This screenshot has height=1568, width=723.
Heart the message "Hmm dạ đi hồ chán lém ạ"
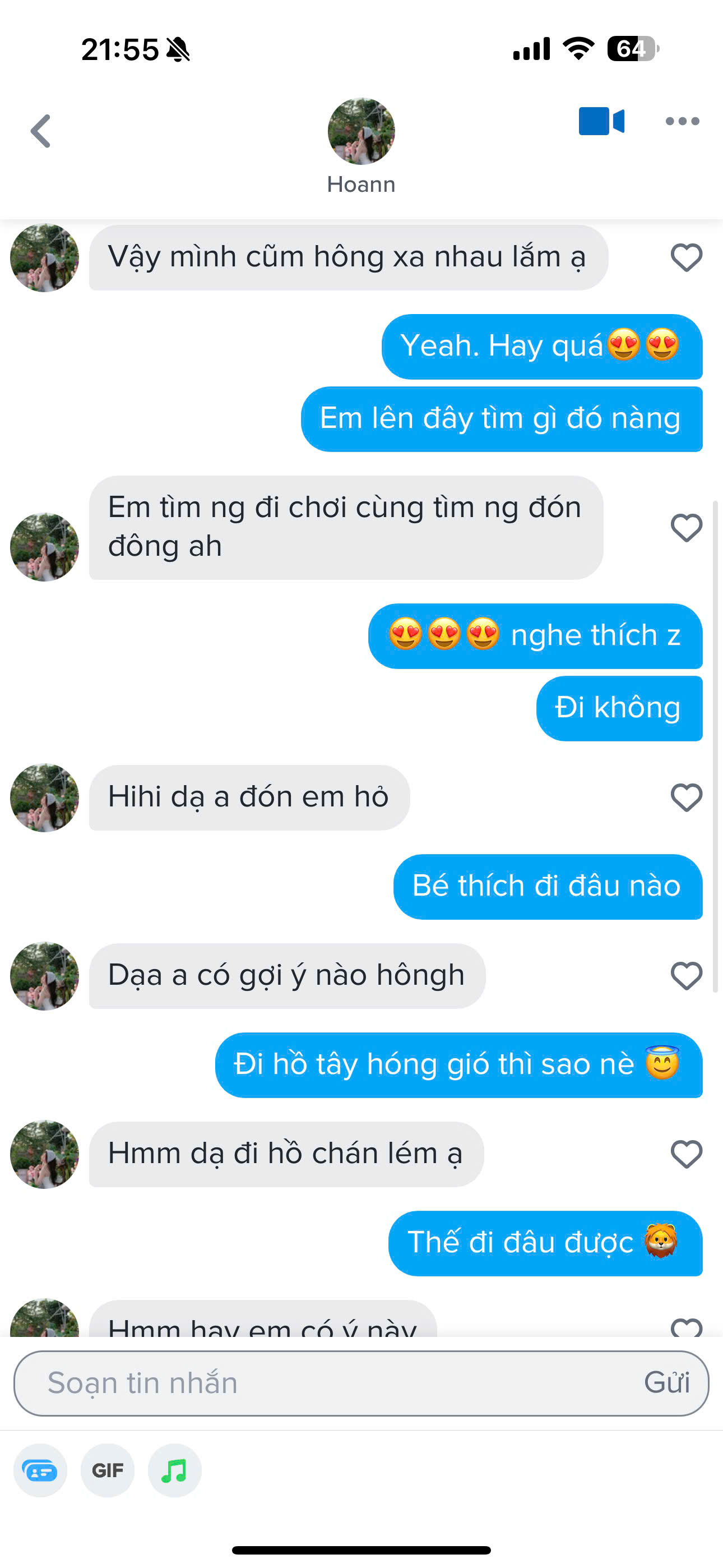click(687, 1154)
